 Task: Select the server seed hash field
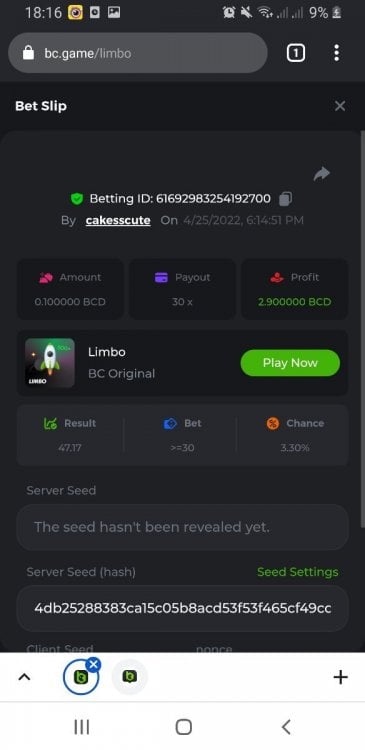pos(182,608)
